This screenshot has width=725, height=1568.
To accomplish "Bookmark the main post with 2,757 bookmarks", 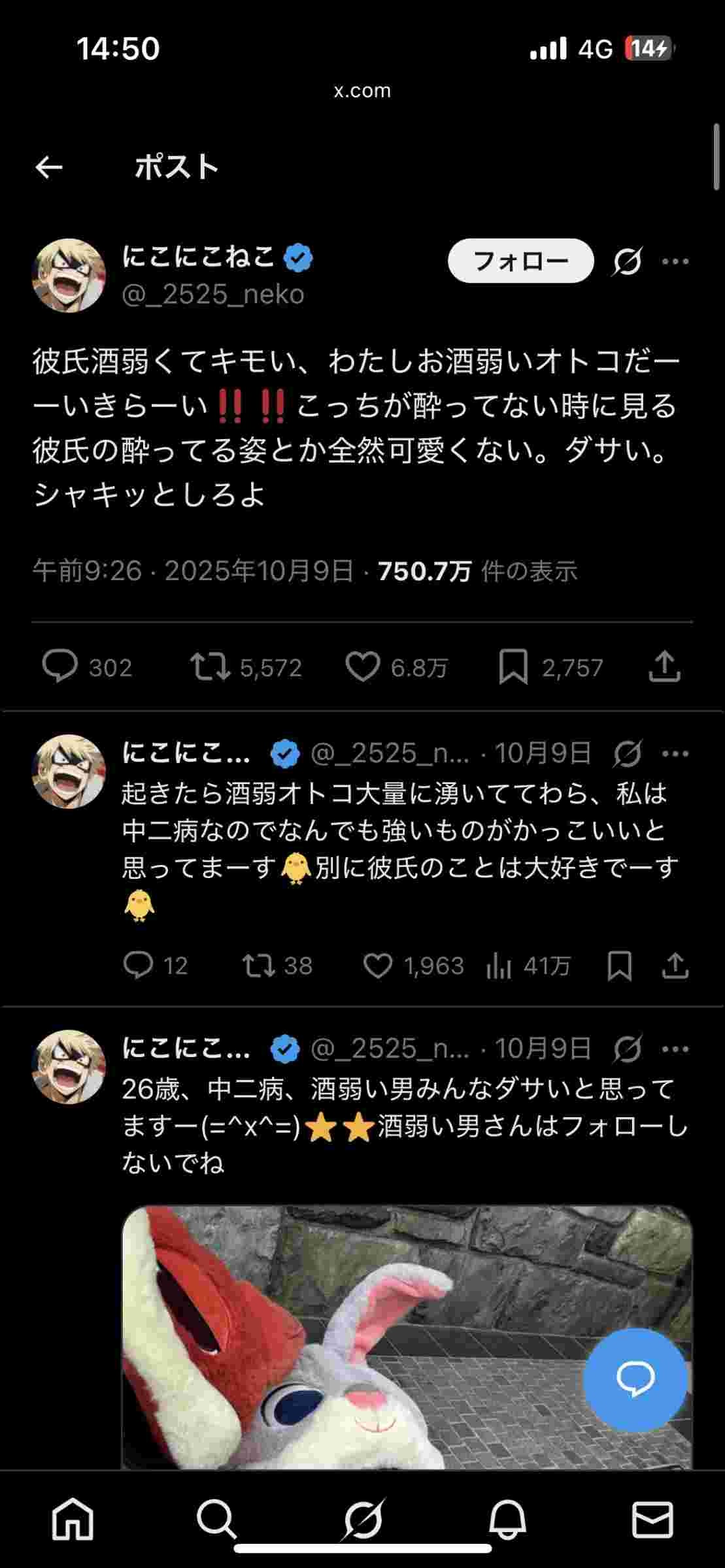I will coord(513,666).
